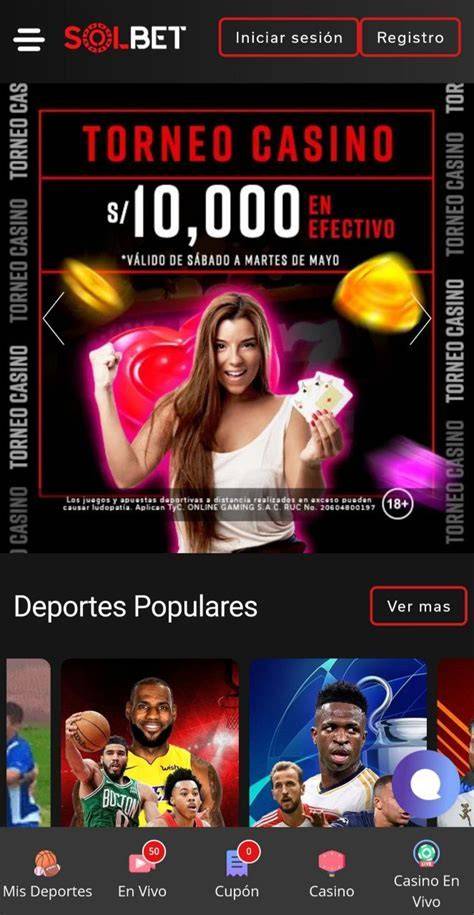Open the Champions League football card
The image size is (474, 915).
(x=338, y=743)
